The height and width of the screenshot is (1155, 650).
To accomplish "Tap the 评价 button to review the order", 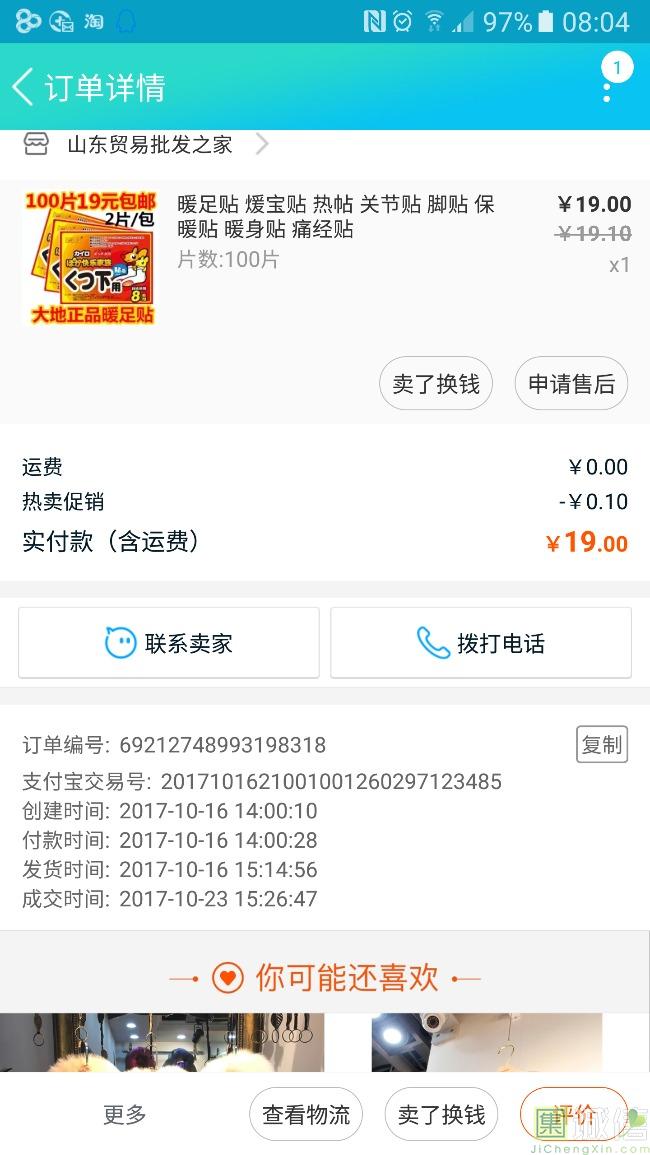I will click(x=574, y=1114).
